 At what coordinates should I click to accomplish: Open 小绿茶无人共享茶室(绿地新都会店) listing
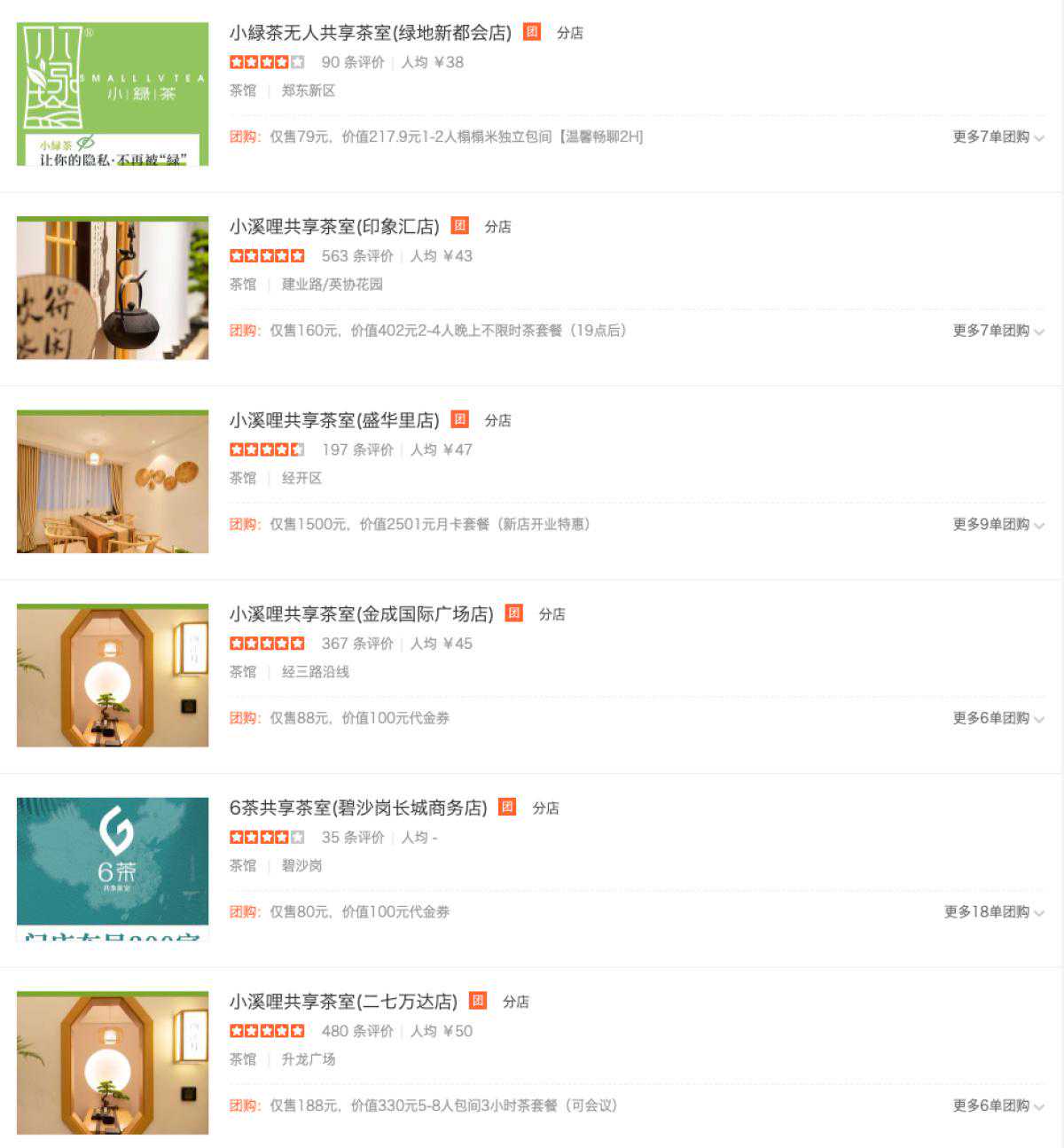coord(370,33)
